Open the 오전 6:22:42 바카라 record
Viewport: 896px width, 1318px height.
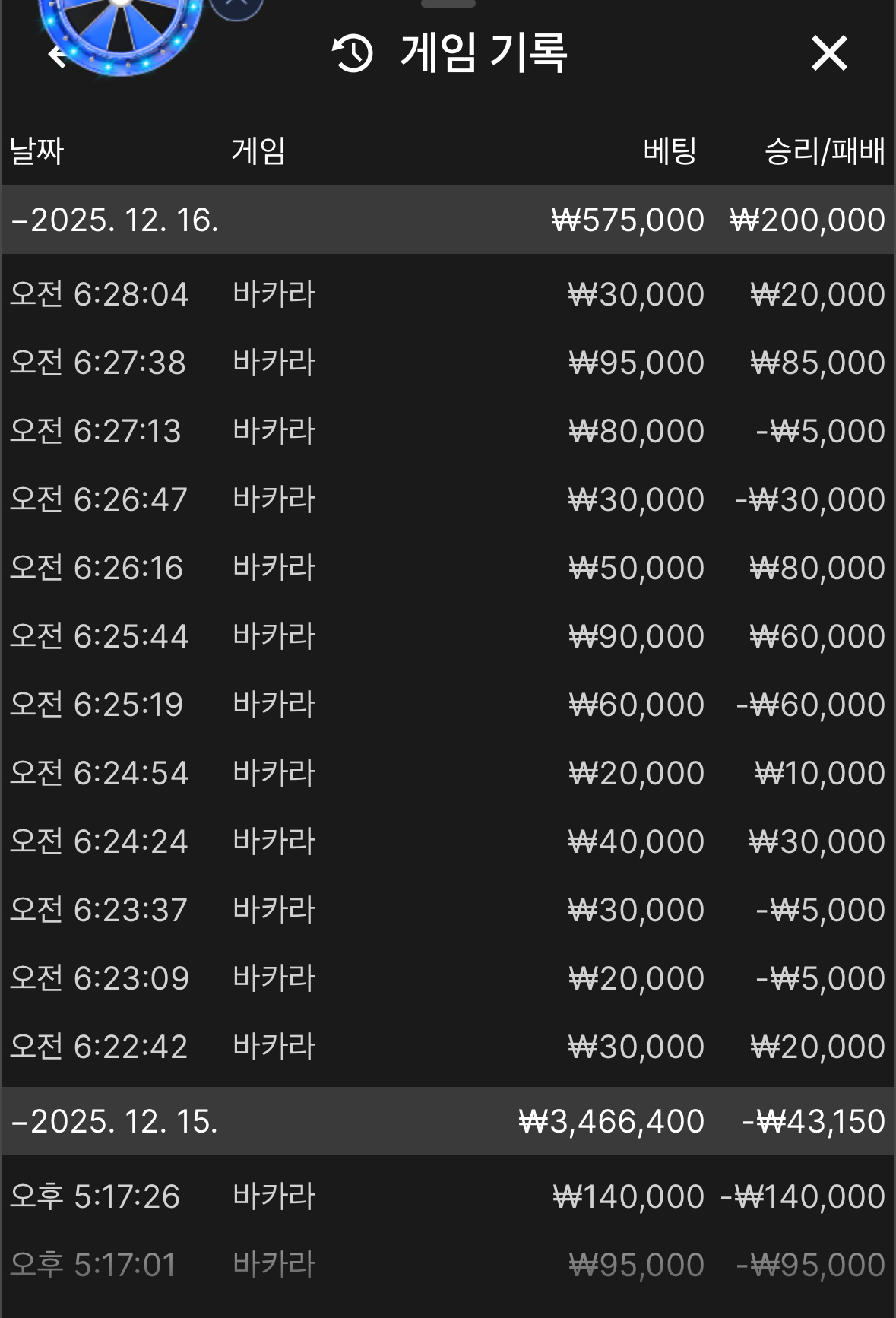(x=447, y=1047)
